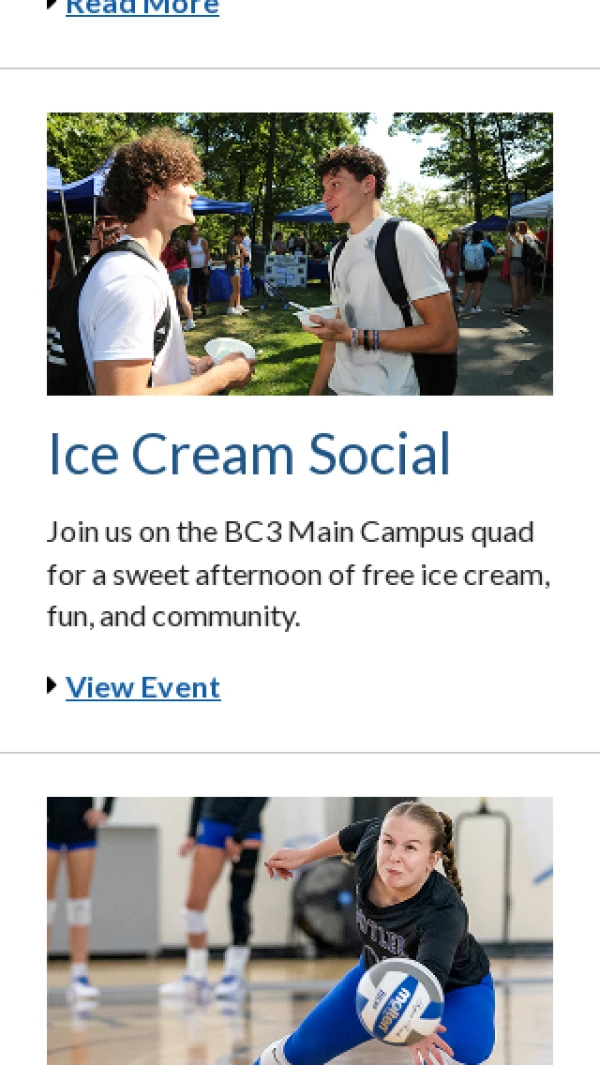Open the Read More link
600x1065 pixels.
point(142,8)
